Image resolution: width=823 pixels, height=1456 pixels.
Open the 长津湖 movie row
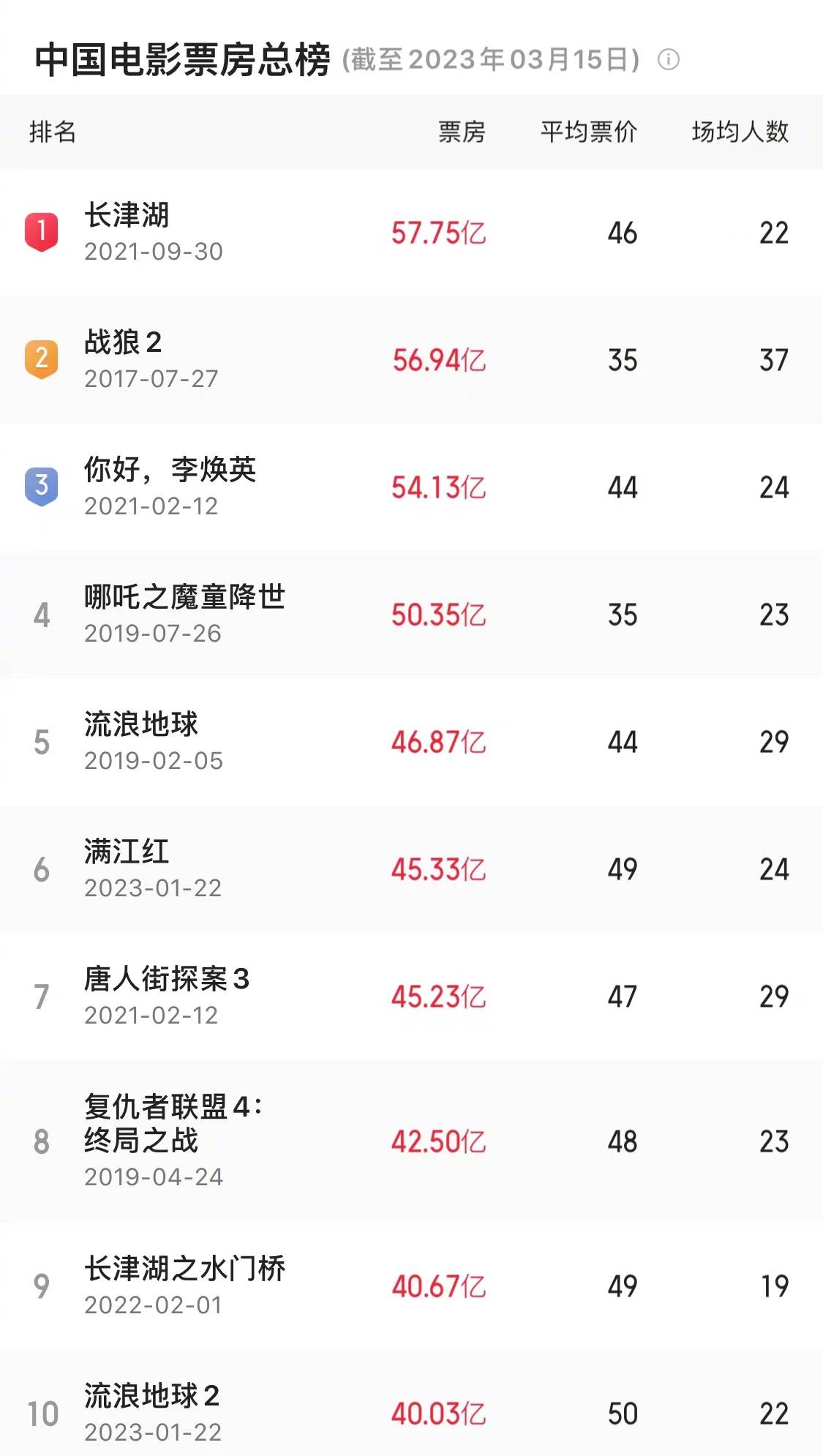coord(411,233)
